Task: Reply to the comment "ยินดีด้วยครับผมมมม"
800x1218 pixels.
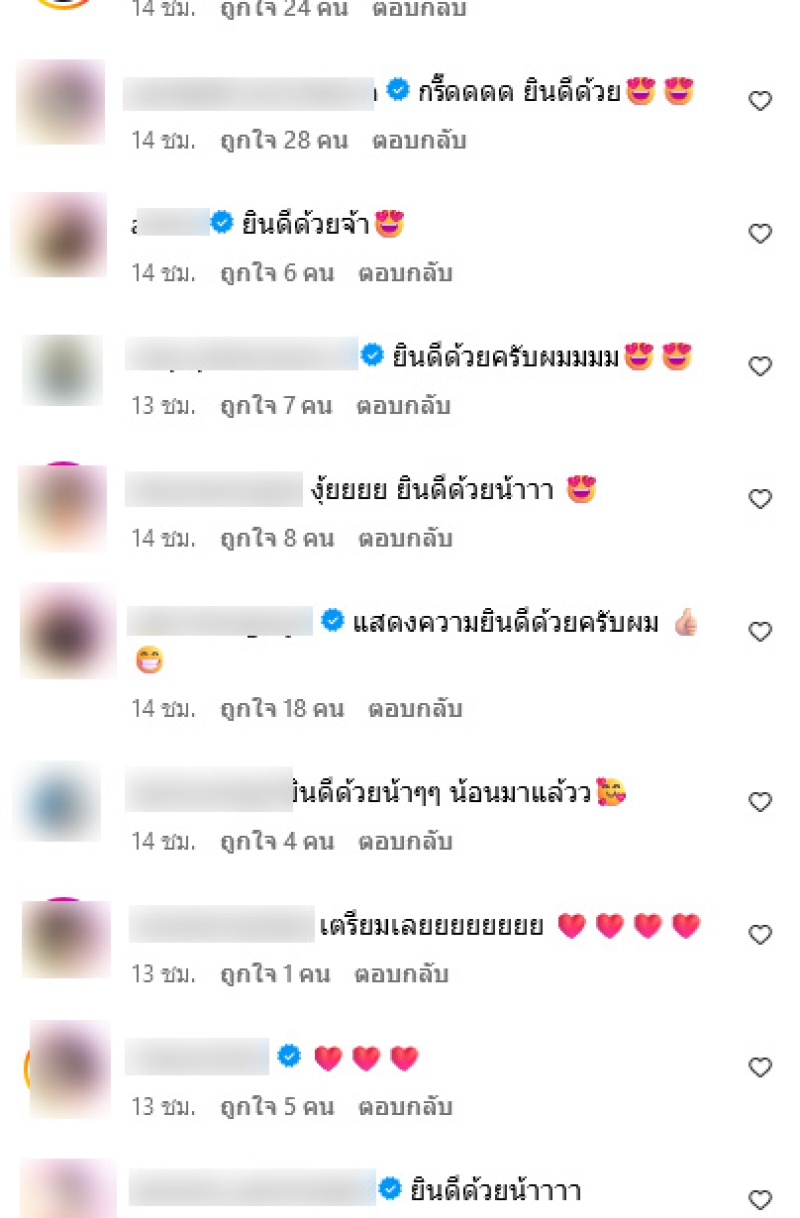Action: pos(405,406)
